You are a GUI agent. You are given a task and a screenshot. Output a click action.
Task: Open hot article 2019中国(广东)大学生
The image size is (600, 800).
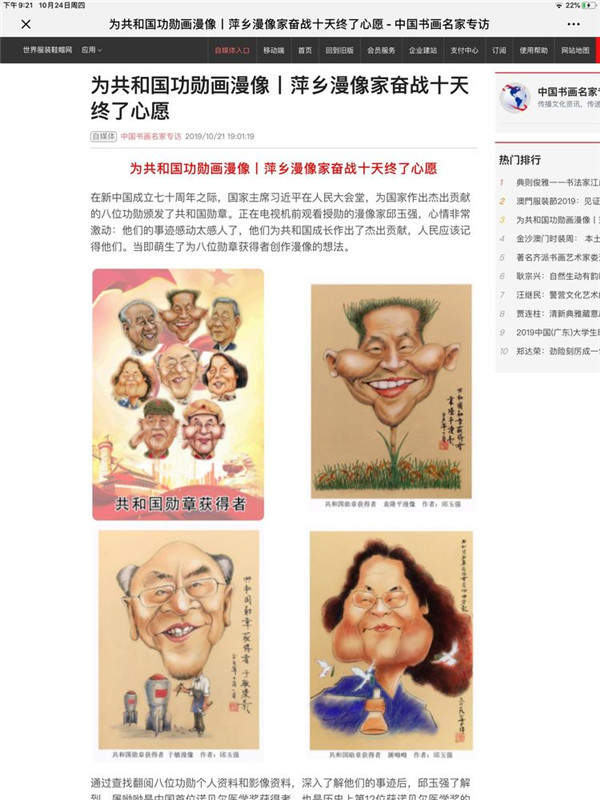pyautogui.click(x=557, y=332)
